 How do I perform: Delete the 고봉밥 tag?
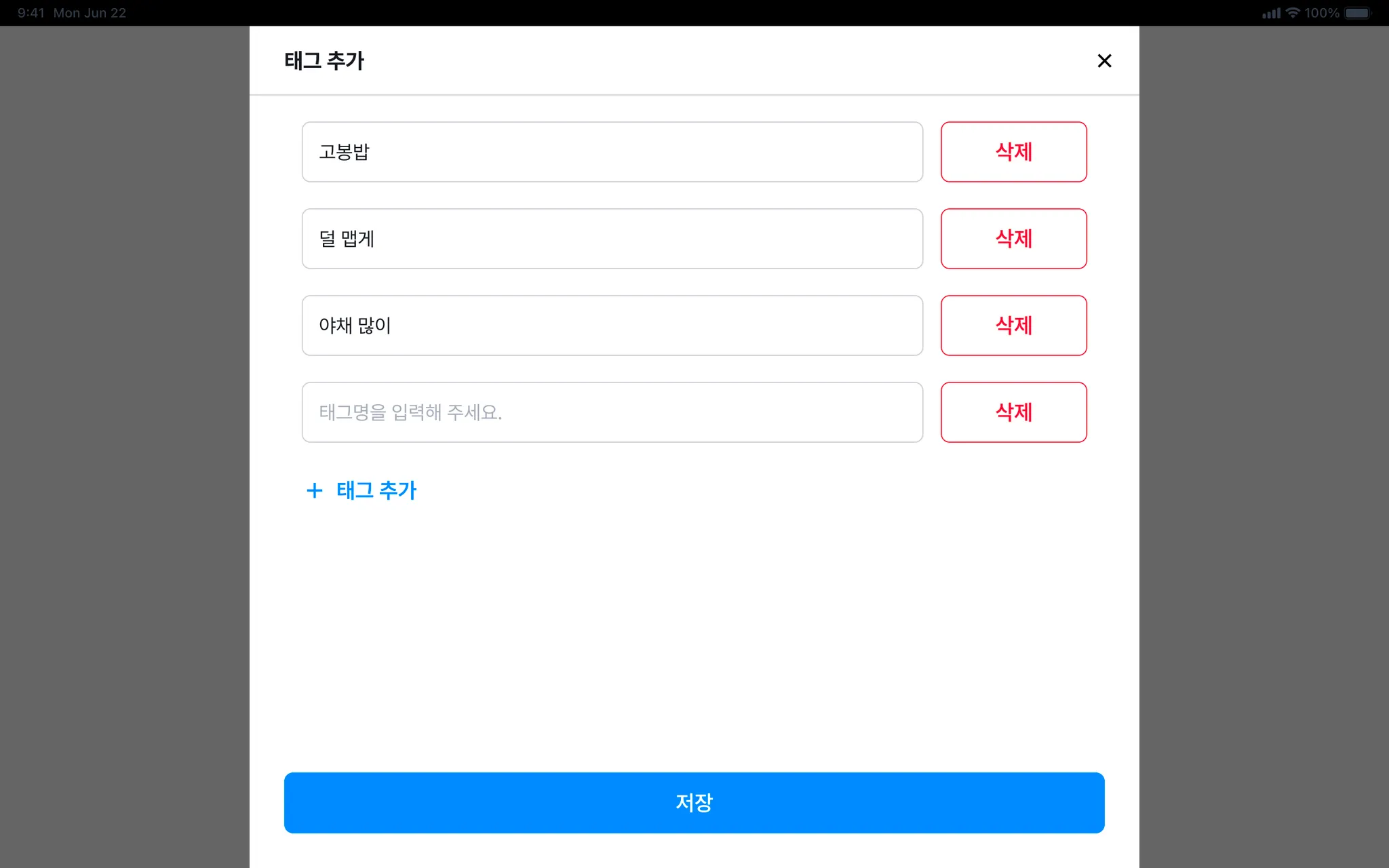[1013, 152]
